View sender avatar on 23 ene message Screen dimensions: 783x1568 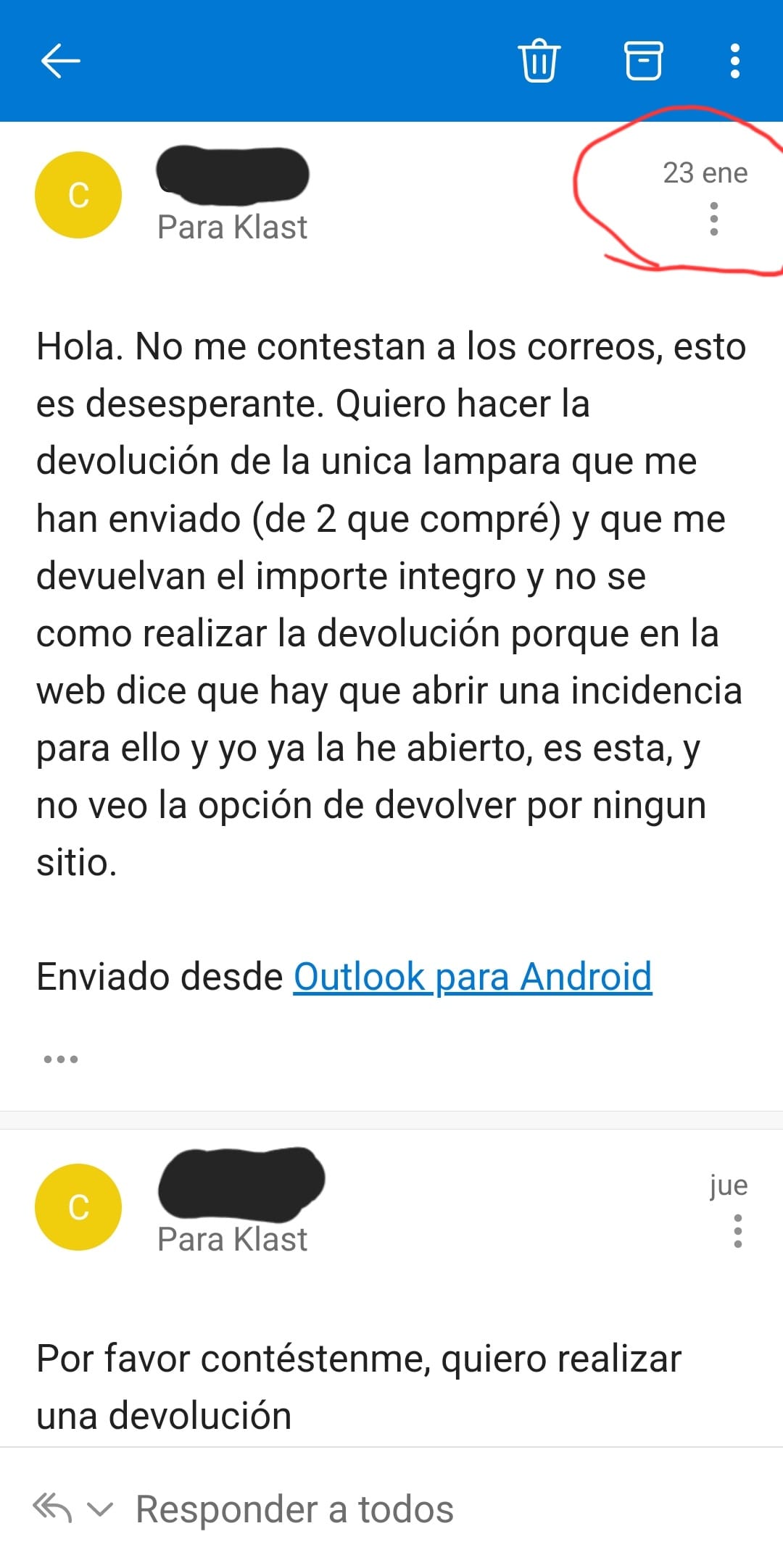click(78, 195)
